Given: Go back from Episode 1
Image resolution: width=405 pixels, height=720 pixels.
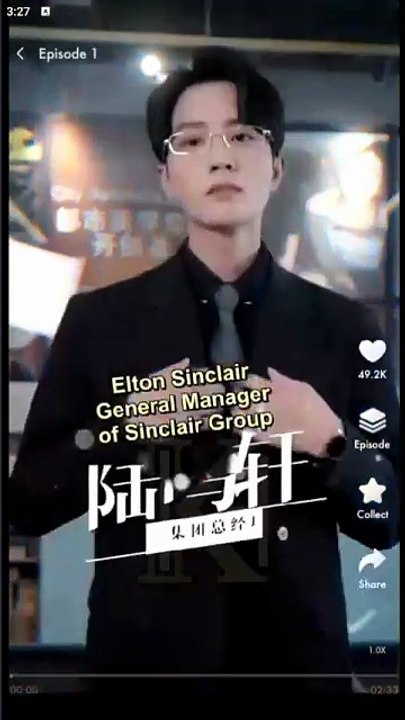Looking at the screenshot, I should point(20,54).
